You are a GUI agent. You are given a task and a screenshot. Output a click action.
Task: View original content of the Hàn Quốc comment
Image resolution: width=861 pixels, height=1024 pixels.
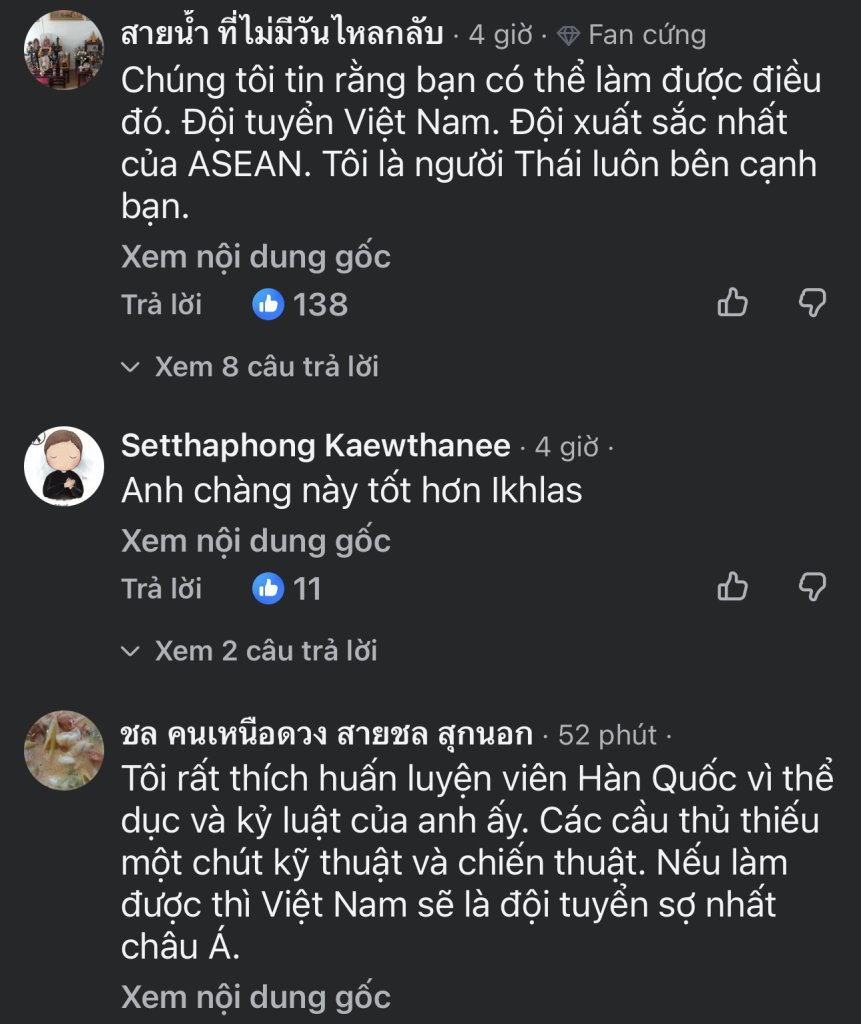[x=255, y=996]
